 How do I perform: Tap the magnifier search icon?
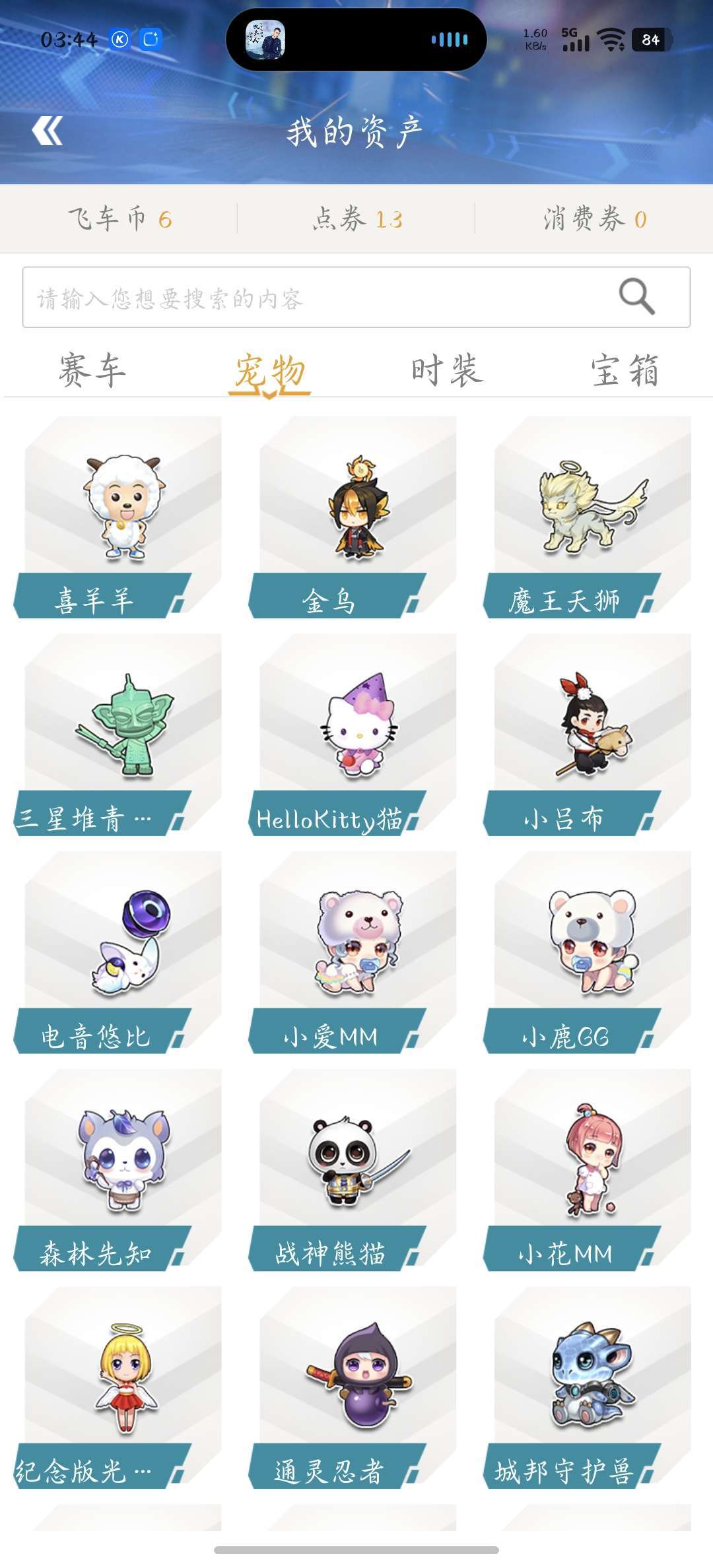(x=636, y=296)
